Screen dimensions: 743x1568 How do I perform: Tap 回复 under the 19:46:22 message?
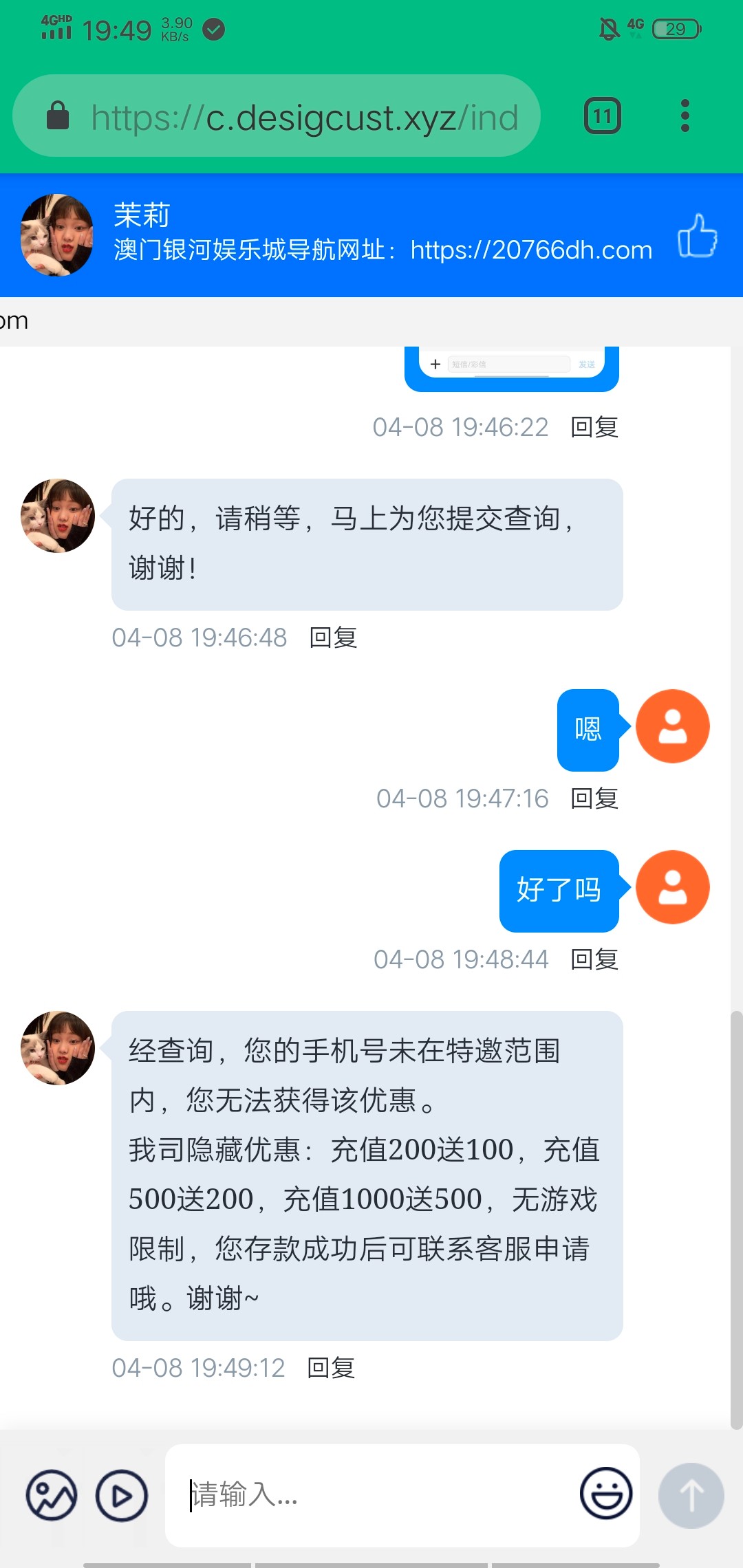594,427
